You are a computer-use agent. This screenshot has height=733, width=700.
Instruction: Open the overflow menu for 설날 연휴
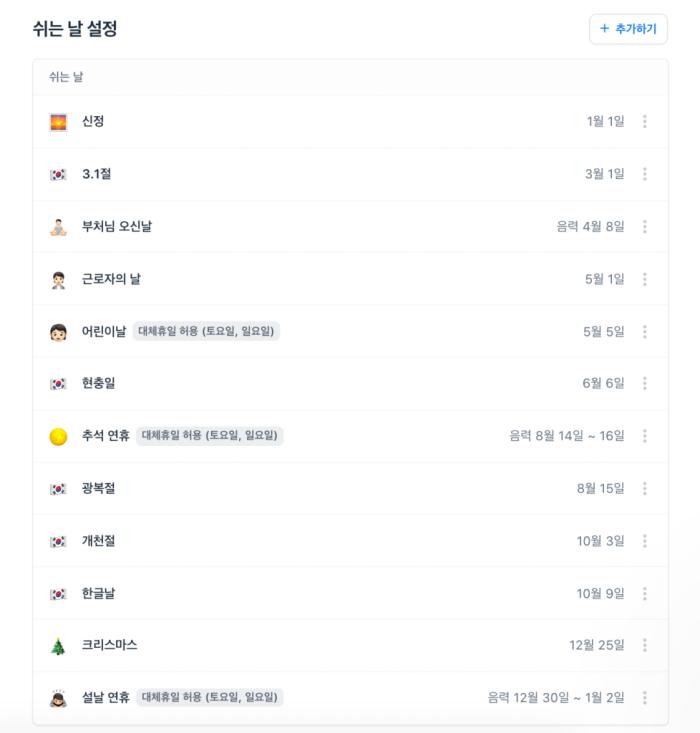click(644, 698)
